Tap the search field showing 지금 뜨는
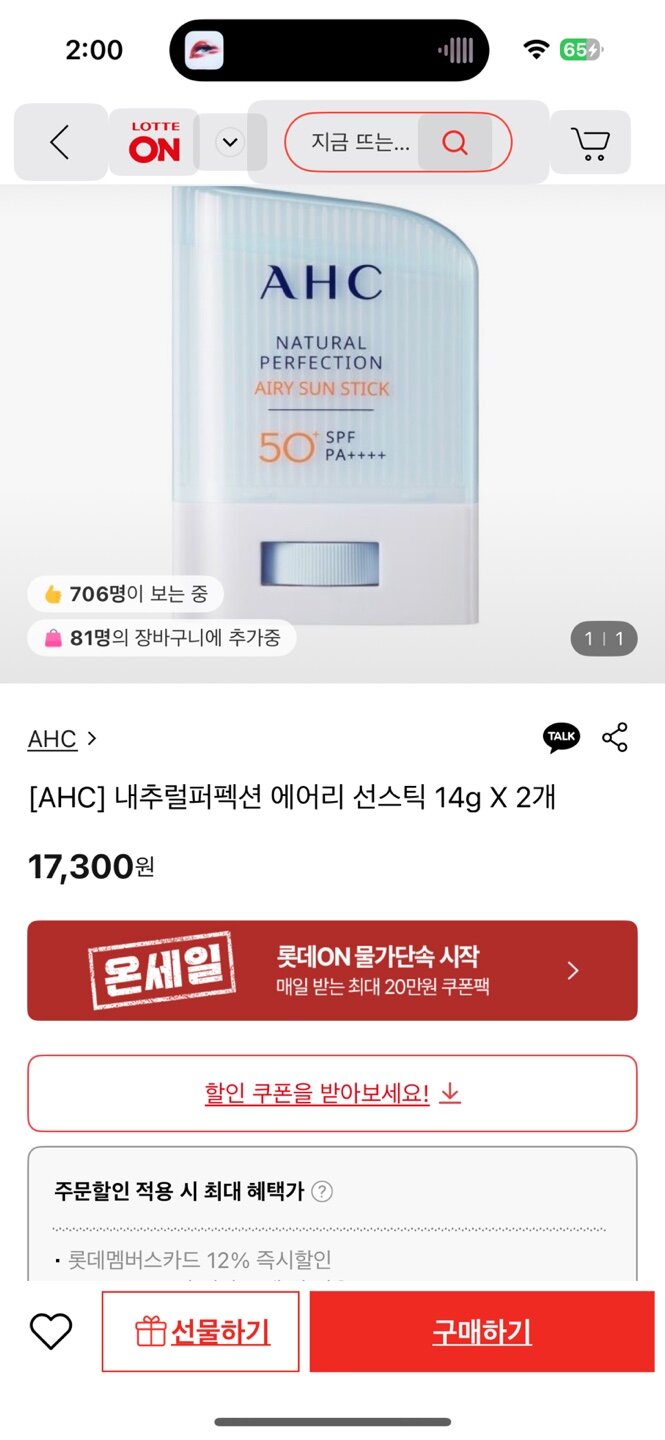 (360, 143)
